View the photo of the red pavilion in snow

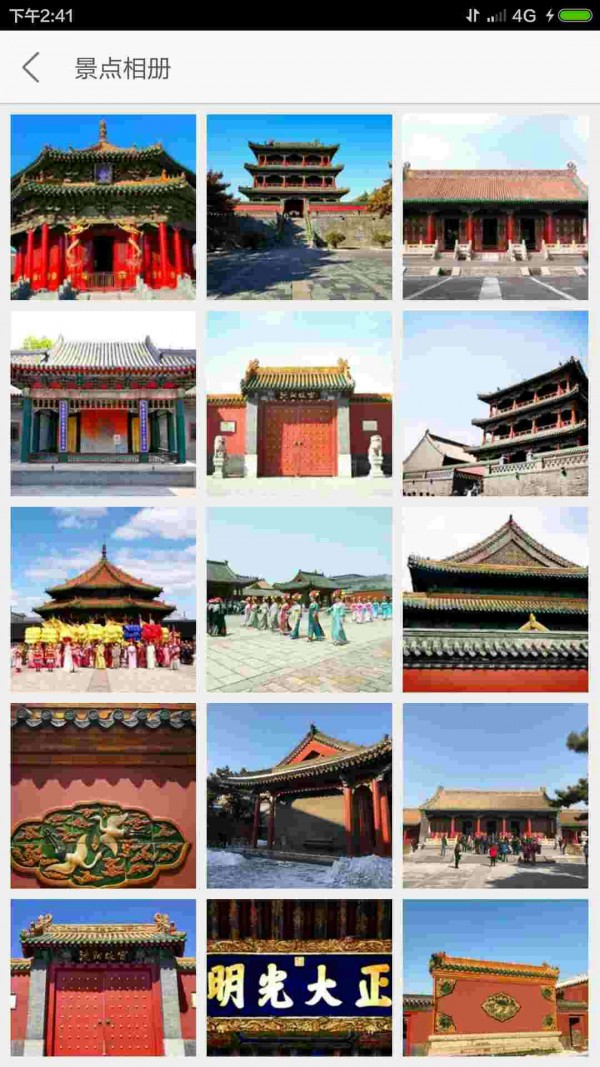tap(299, 795)
